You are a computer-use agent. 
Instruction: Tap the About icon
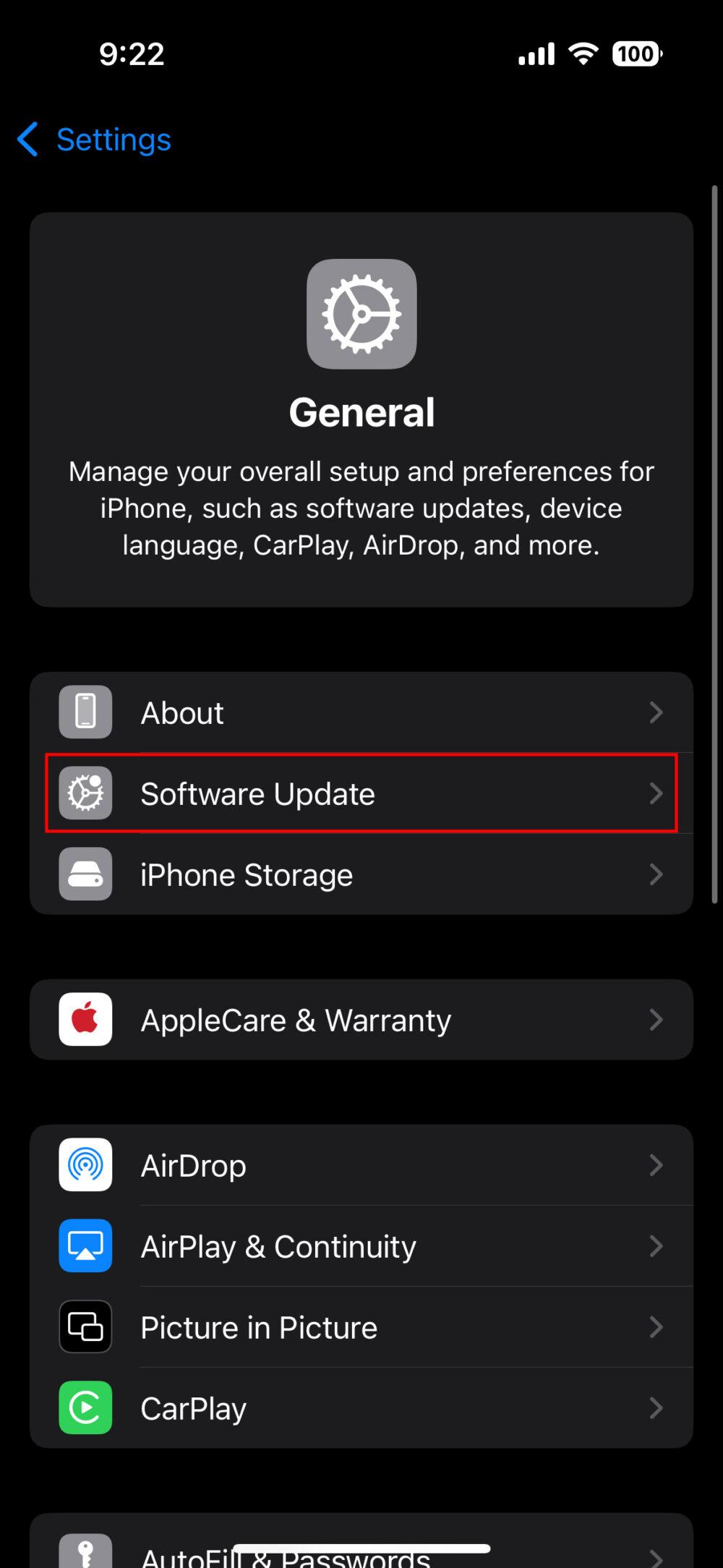tap(85, 712)
